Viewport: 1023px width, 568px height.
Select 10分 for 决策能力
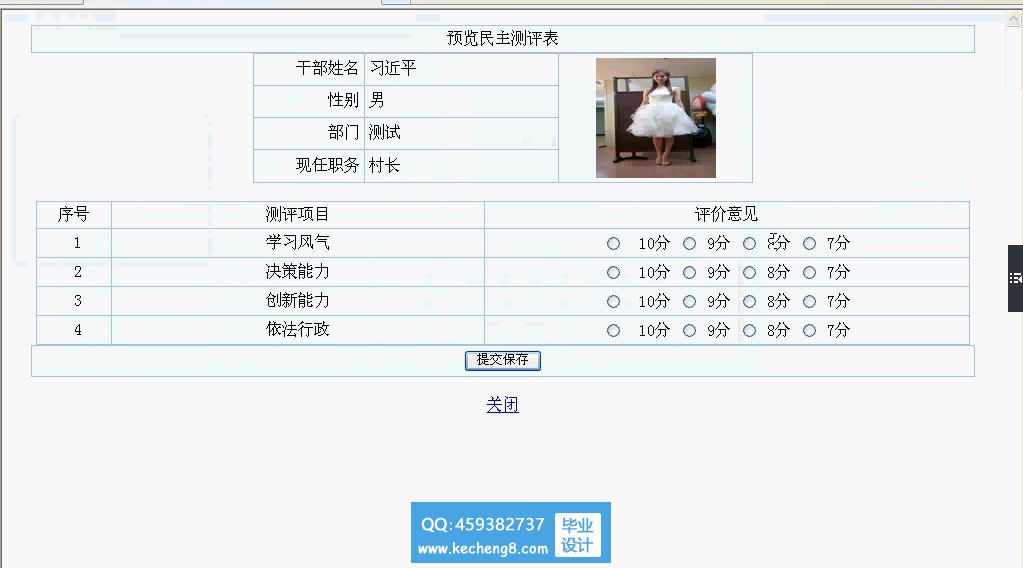point(614,272)
